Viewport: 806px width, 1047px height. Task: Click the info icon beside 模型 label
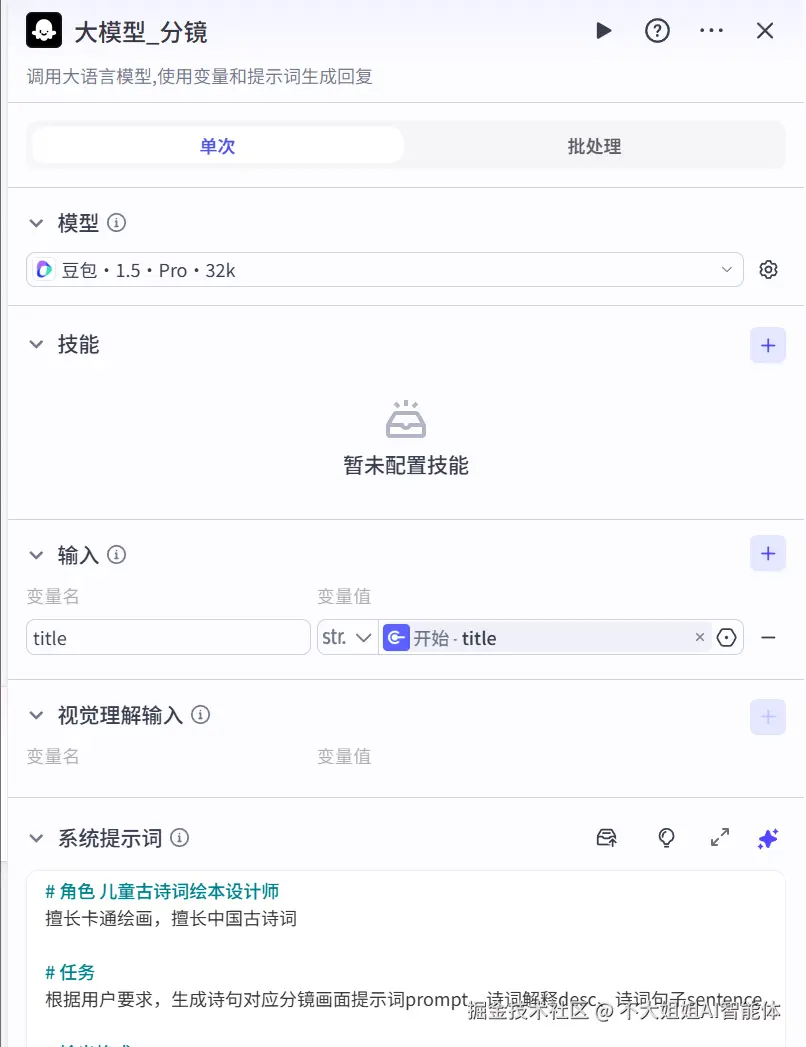[117, 223]
